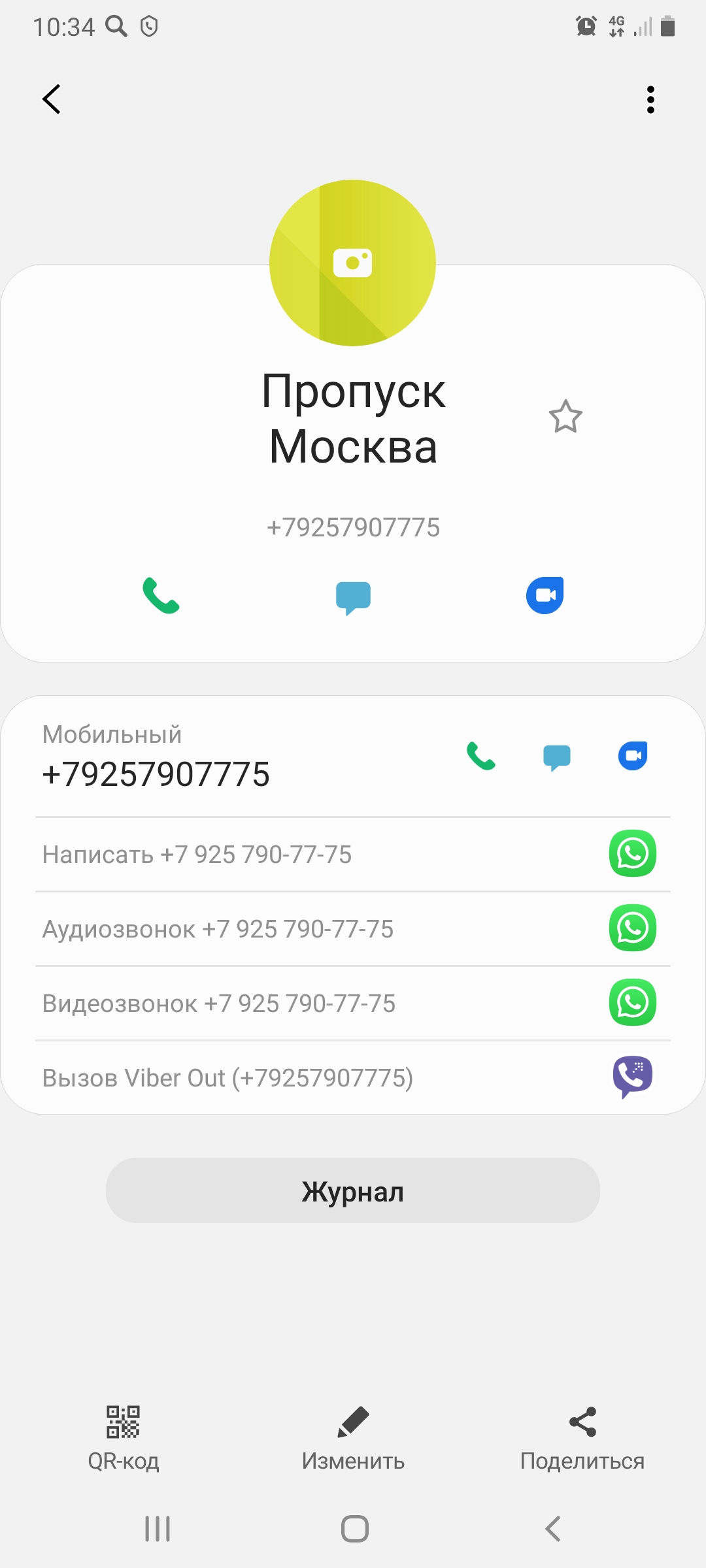This screenshot has width=706, height=1568.
Task: Show the contact QR-код
Action: click(124, 1438)
